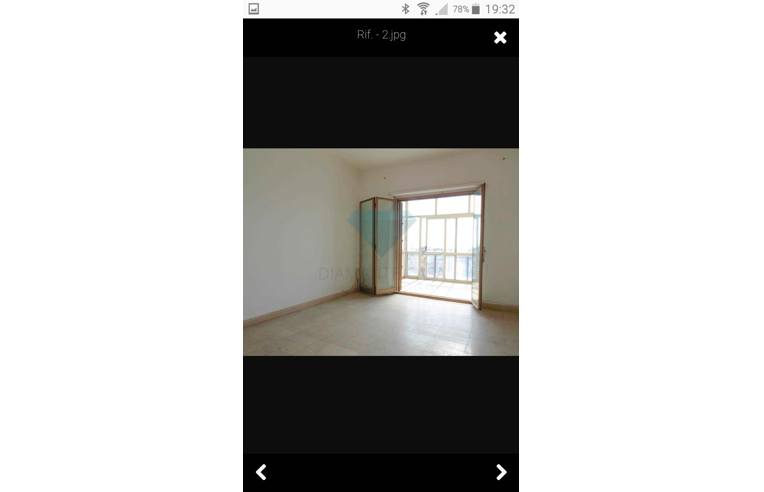Show the next photo
This screenshot has width=764, height=492.
click(x=501, y=472)
